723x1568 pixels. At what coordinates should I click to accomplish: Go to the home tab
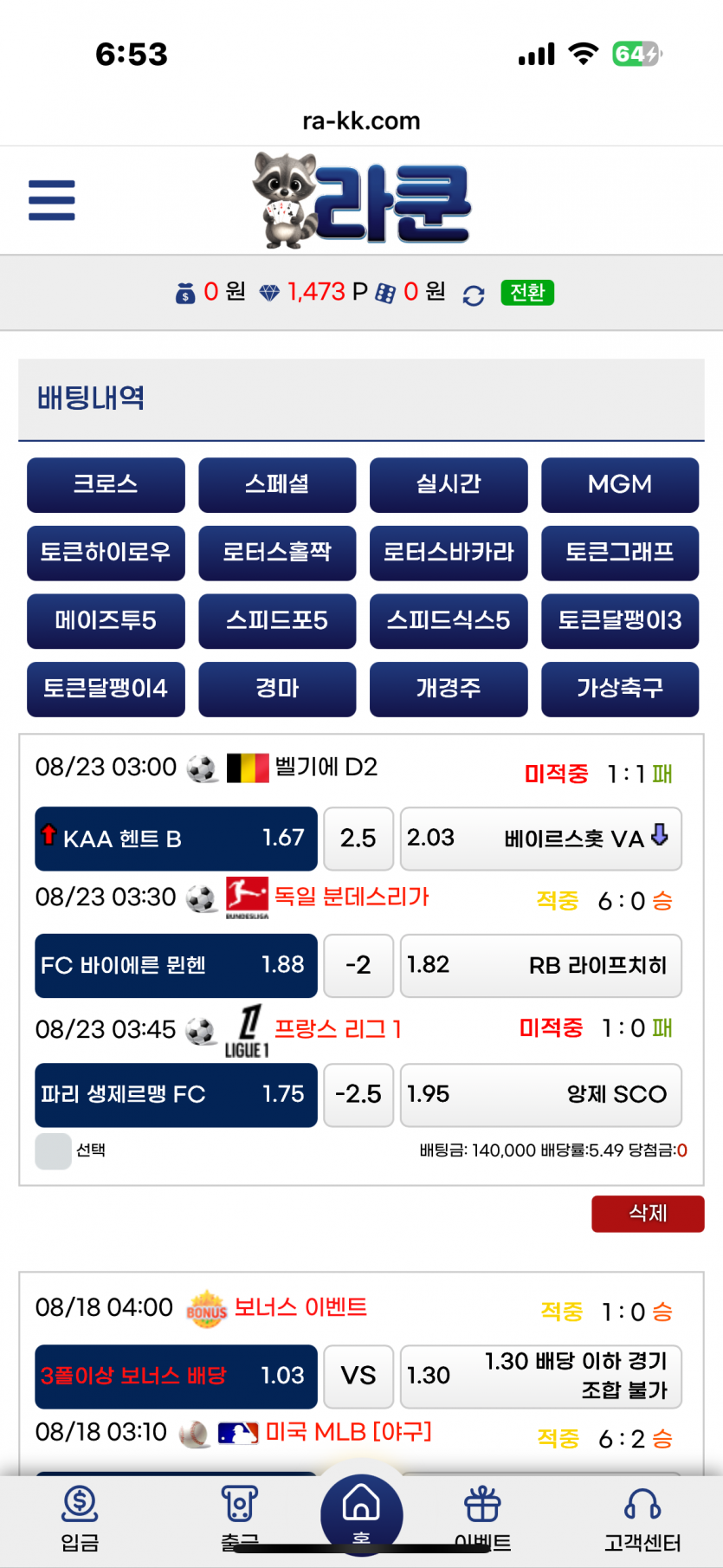[361, 1514]
